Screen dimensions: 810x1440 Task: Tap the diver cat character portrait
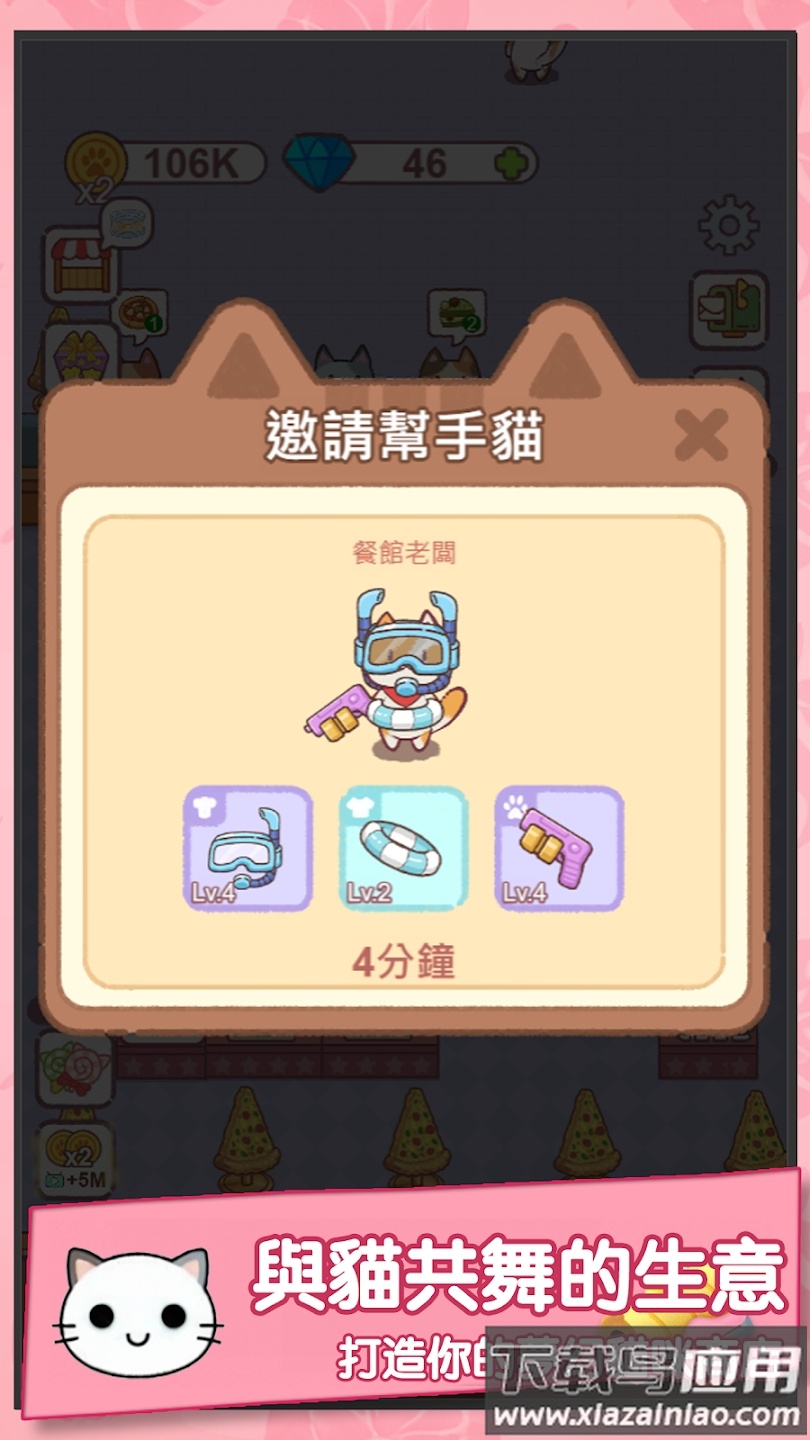click(x=400, y=670)
